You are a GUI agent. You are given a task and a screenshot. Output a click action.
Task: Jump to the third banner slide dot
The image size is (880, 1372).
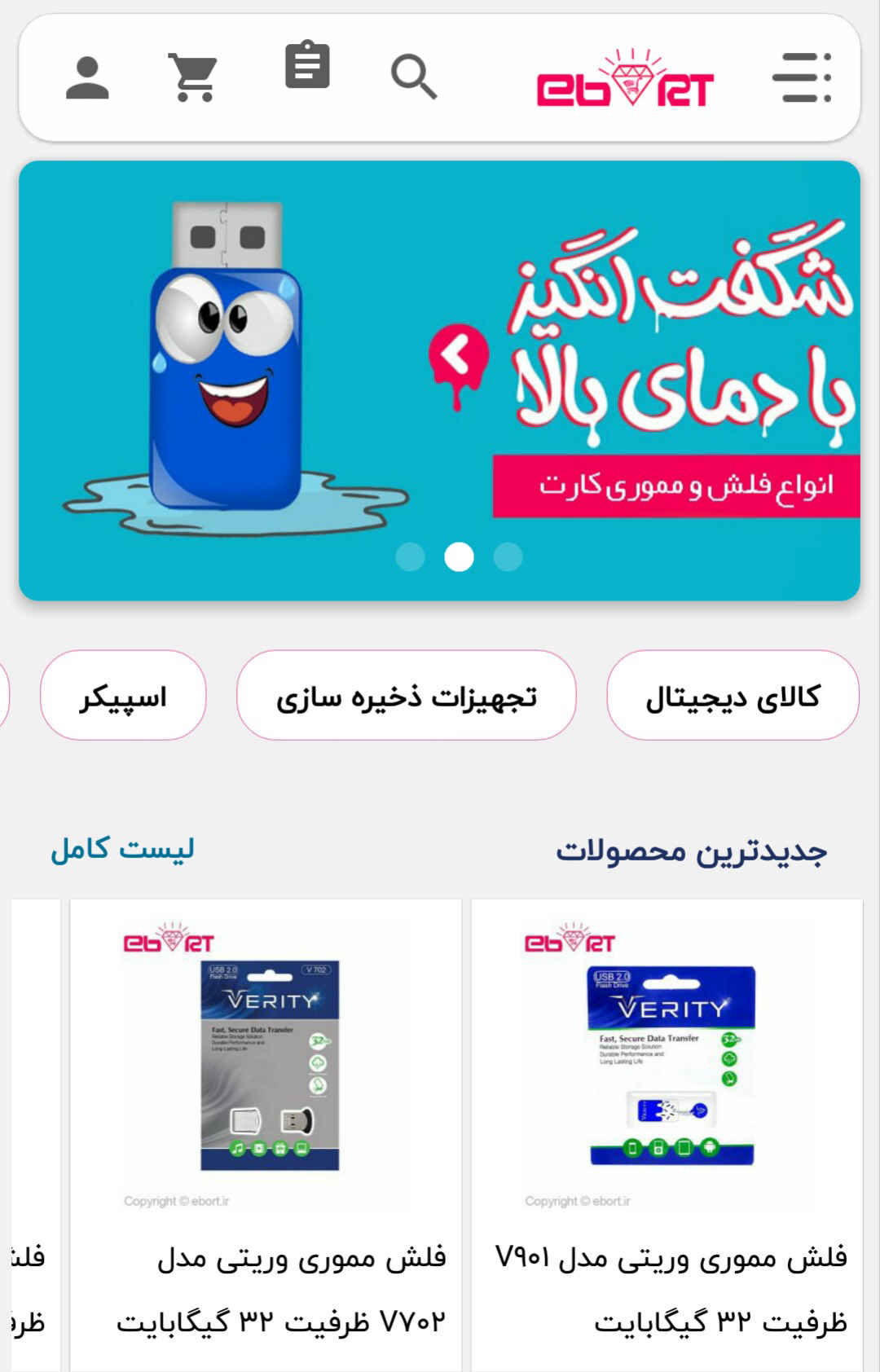(508, 556)
